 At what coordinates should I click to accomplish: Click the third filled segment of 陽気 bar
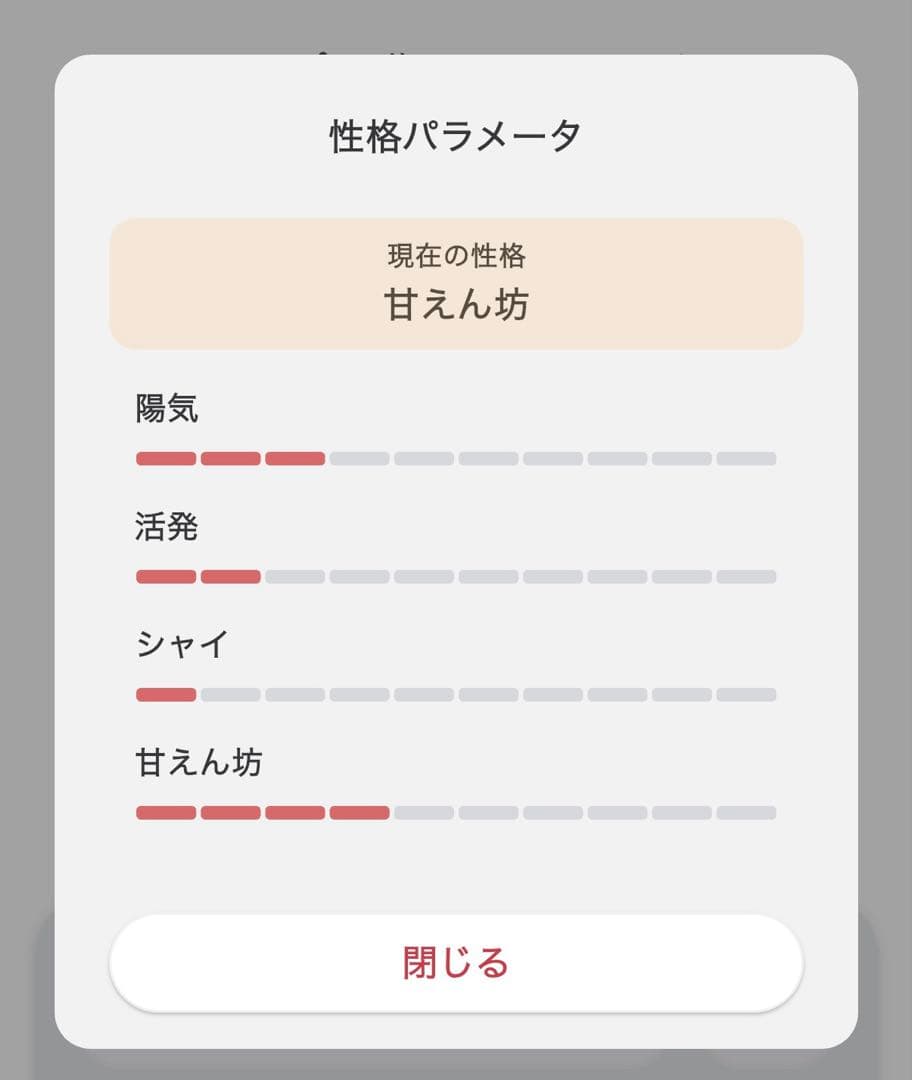click(295, 458)
